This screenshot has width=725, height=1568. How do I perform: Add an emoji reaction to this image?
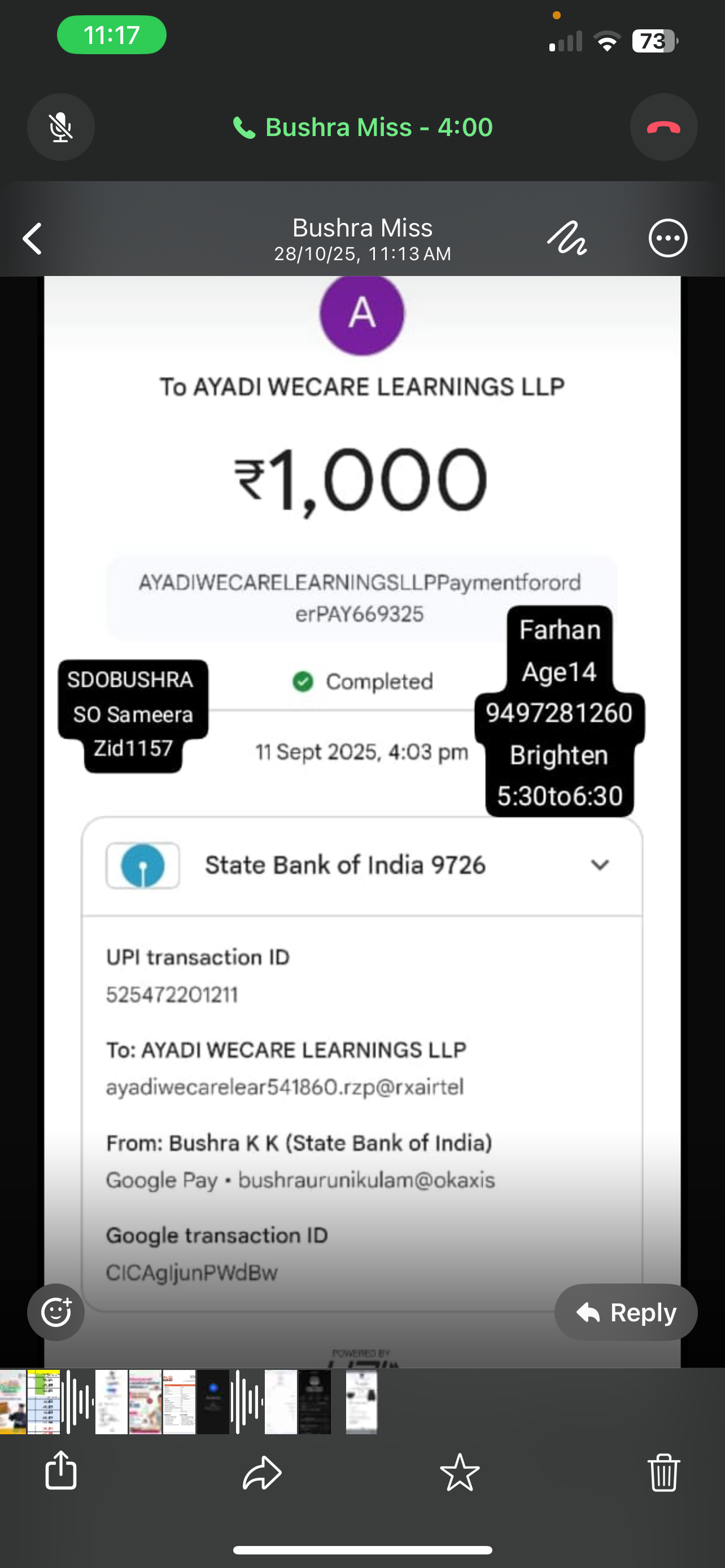coord(56,1312)
